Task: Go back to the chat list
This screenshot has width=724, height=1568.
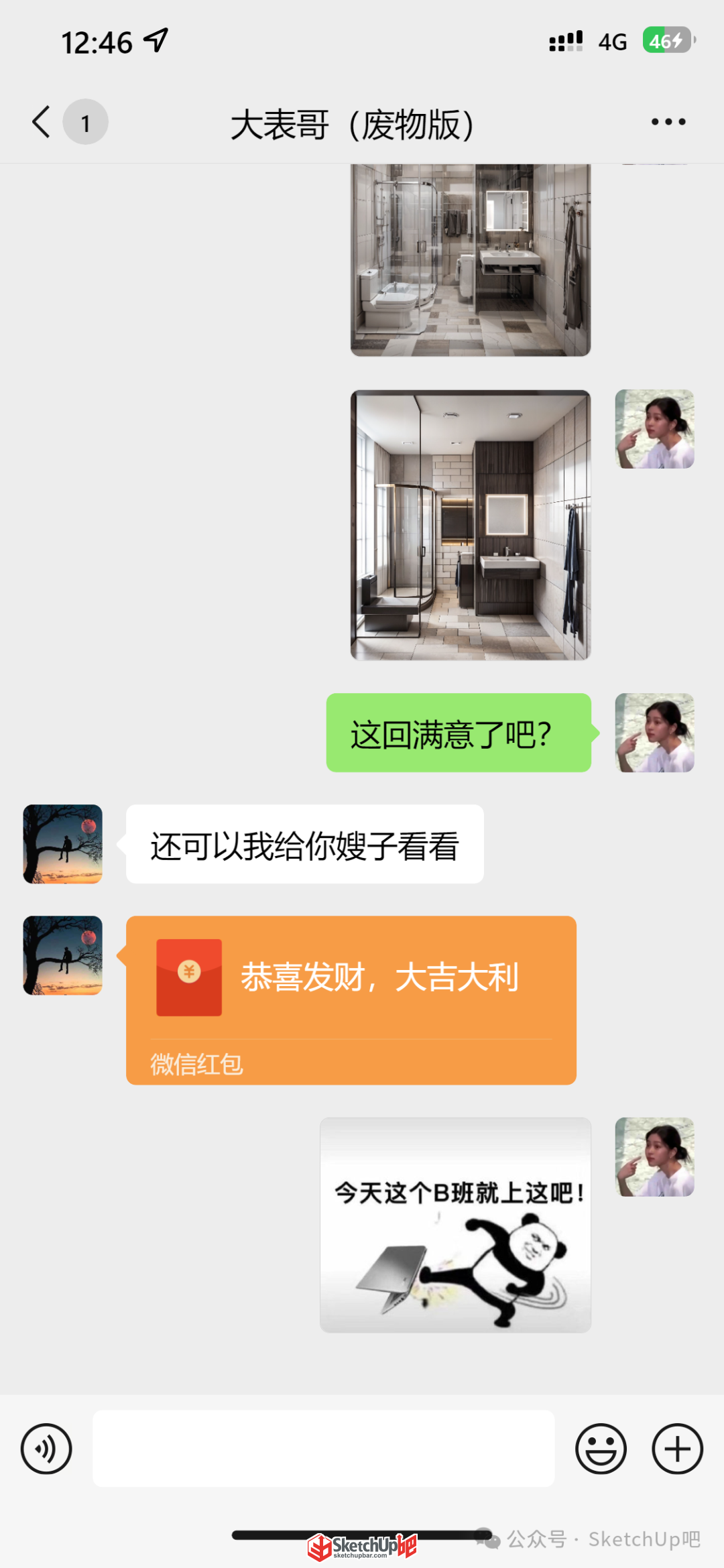Action: (42, 122)
